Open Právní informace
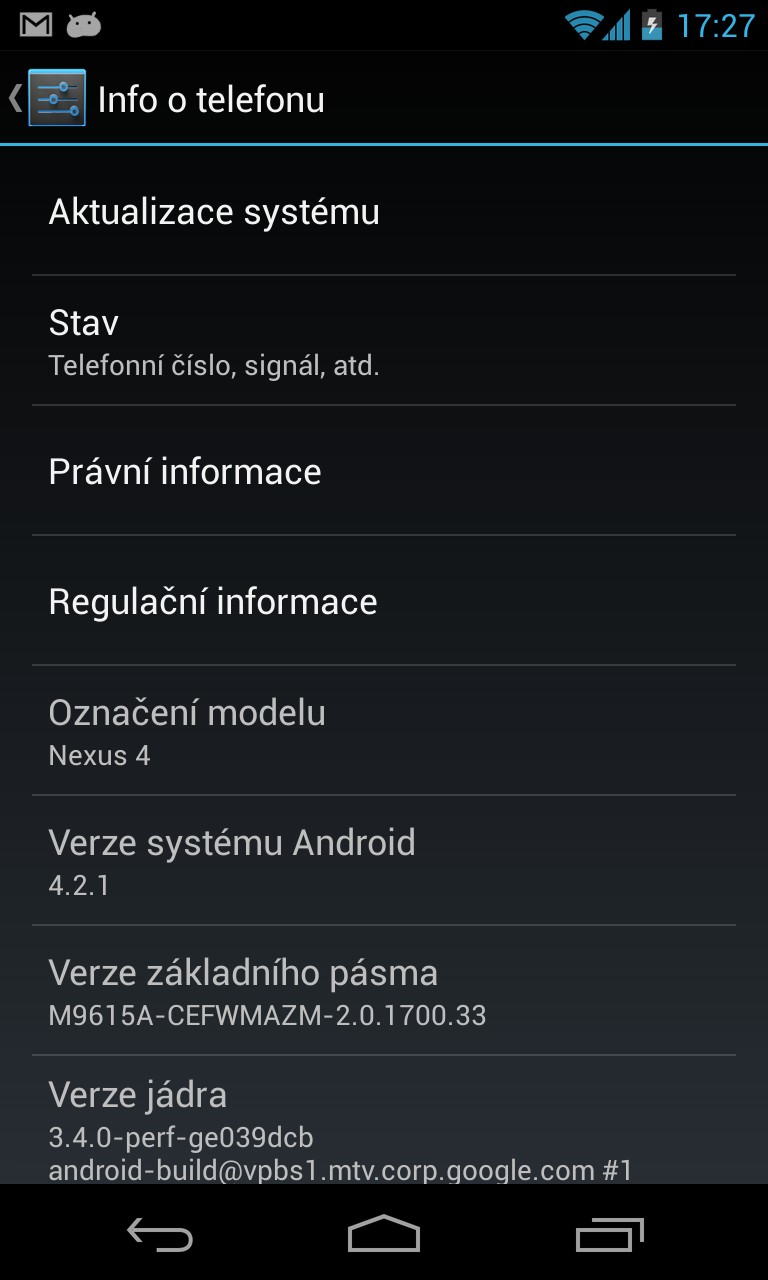Screen dimensions: 768x1280 (x=384, y=471)
